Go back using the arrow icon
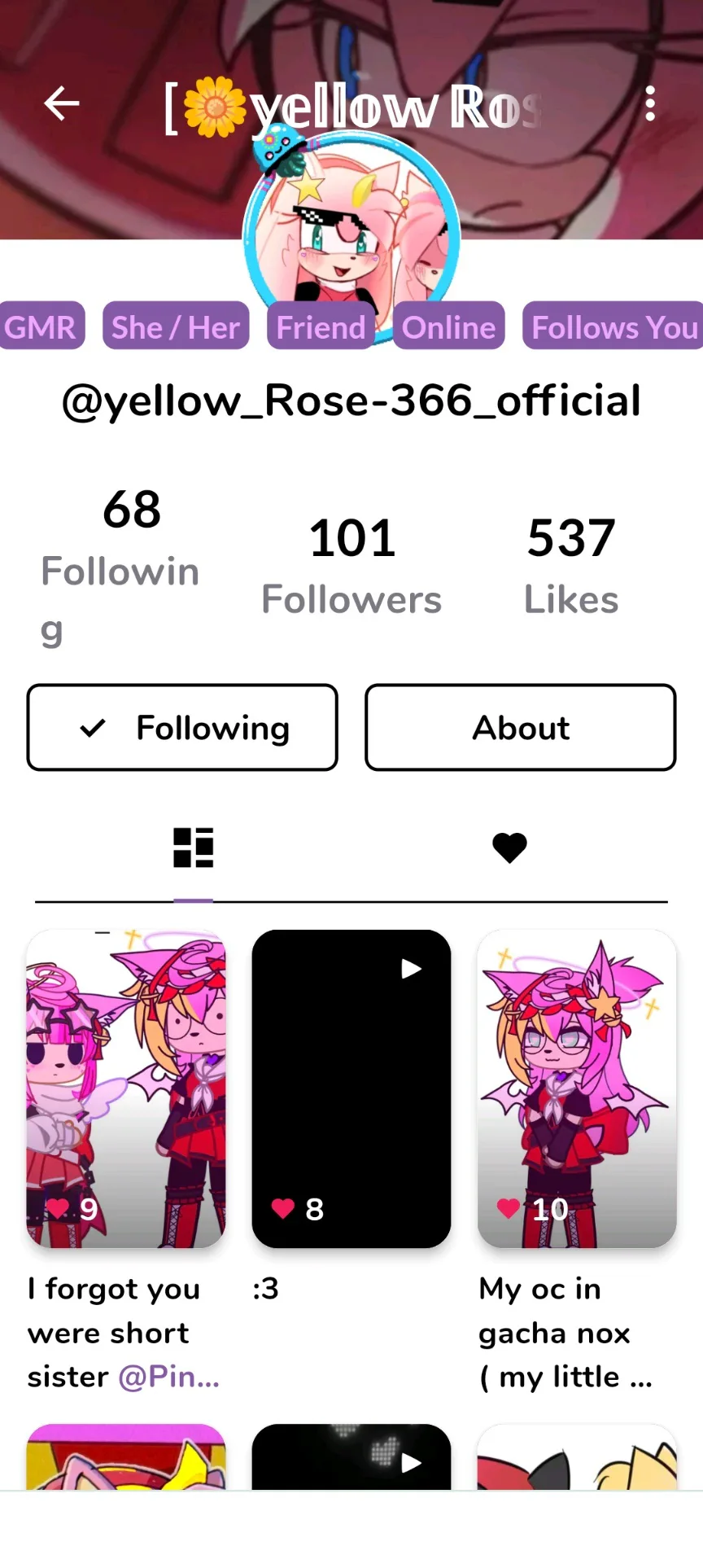Image resolution: width=703 pixels, height=1568 pixels. (62, 103)
